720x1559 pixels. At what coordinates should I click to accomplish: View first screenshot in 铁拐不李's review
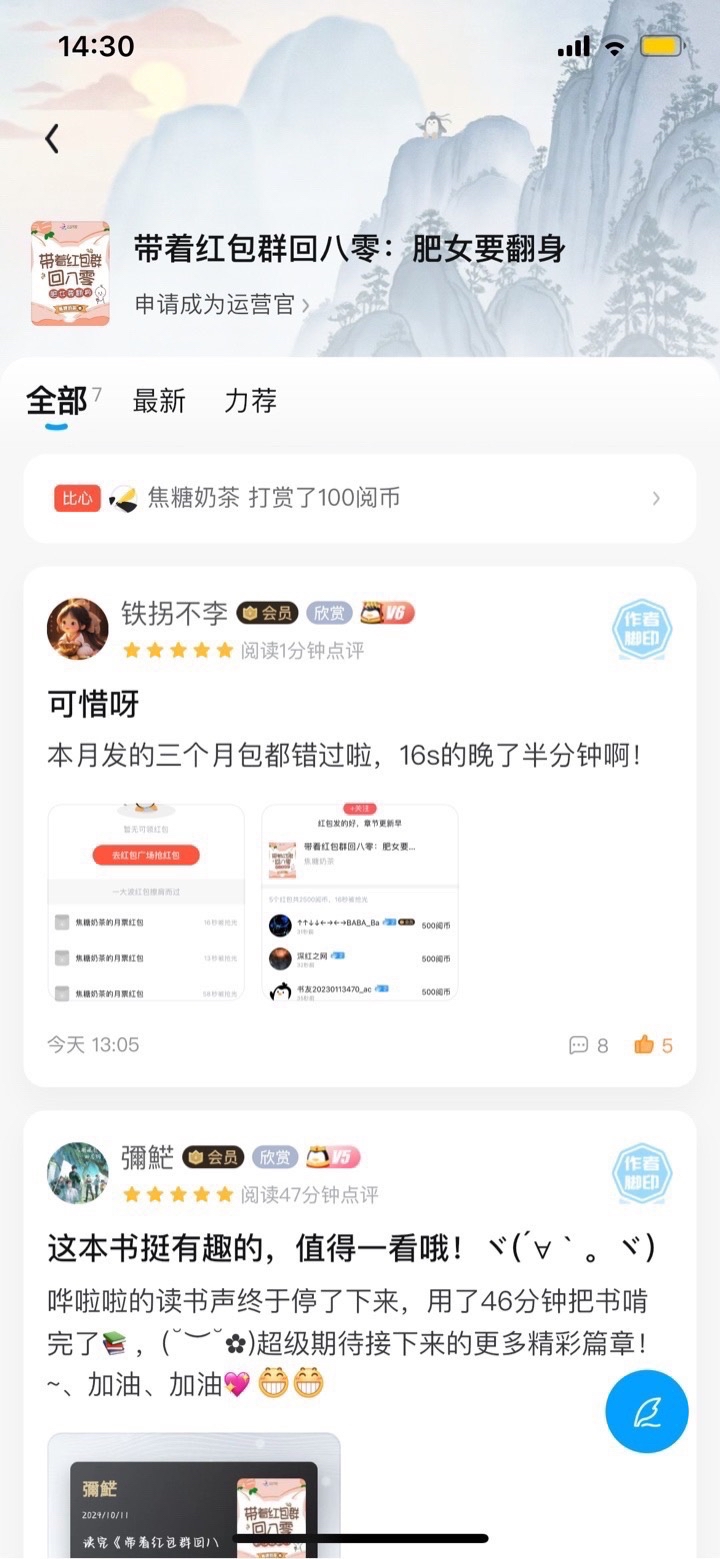click(x=146, y=903)
